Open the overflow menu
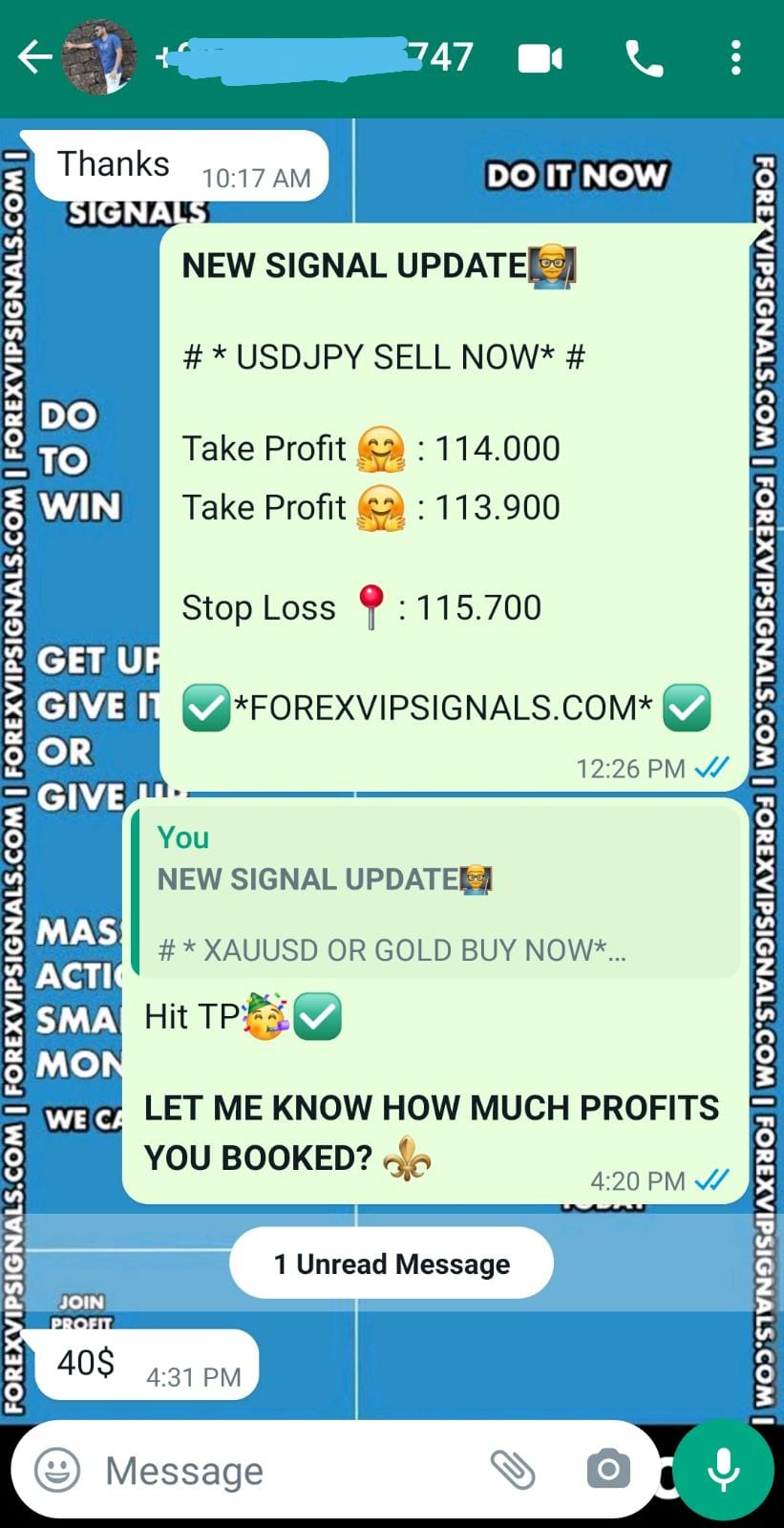The width and height of the screenshot is (784, 1528). pyautogui.click(x=734, y=58)
